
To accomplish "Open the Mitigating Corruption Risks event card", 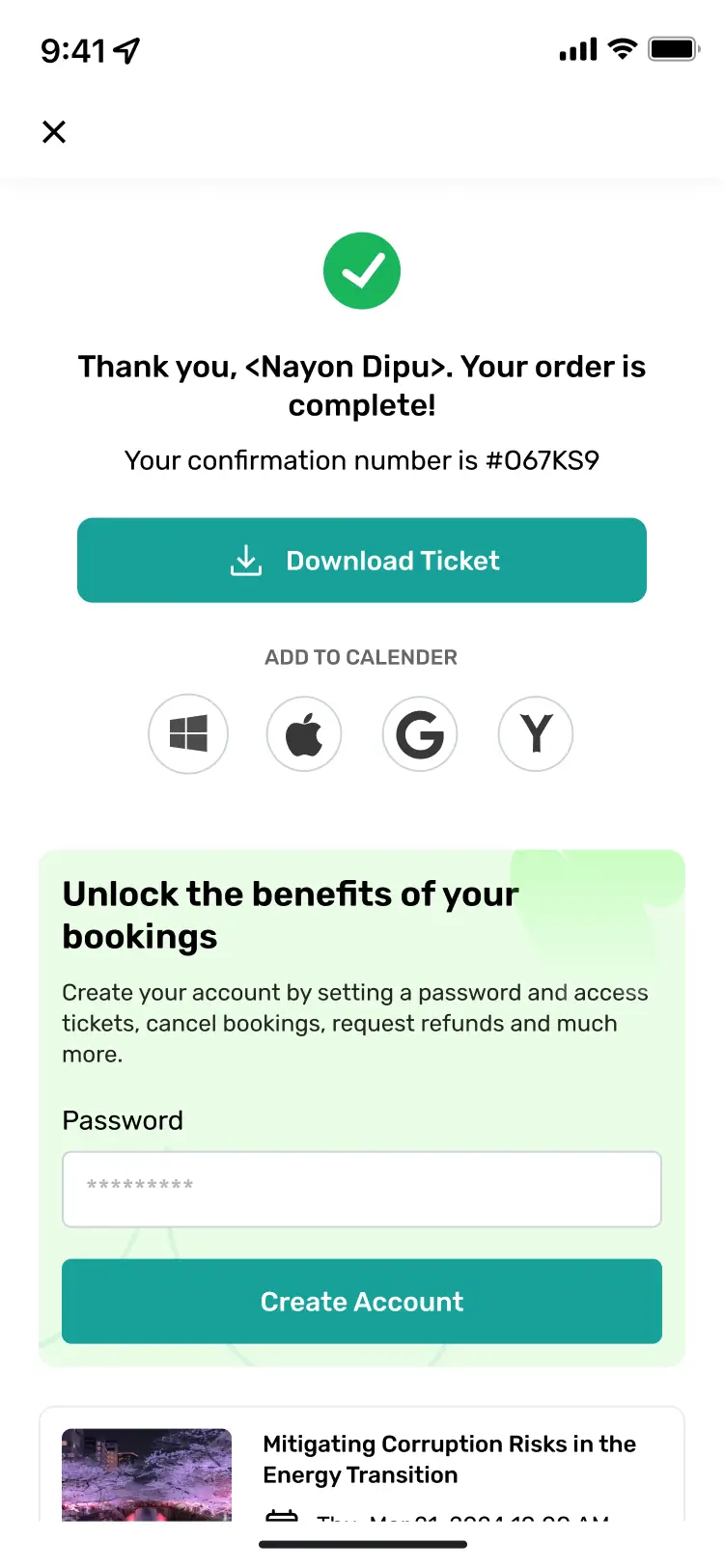I will (x=362, y=1465).
